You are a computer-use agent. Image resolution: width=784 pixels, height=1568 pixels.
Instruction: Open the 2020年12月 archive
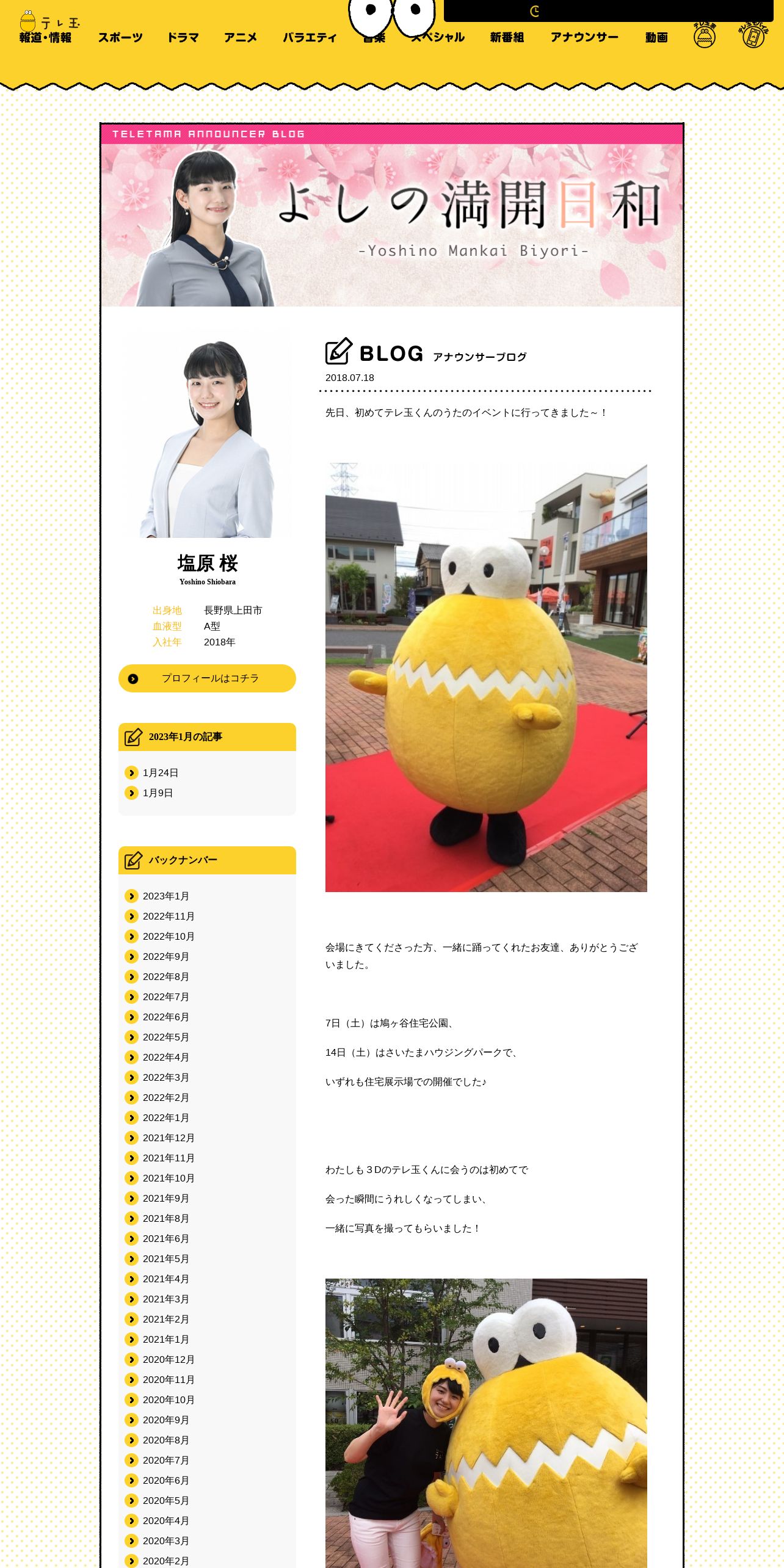pos(169,1360)
